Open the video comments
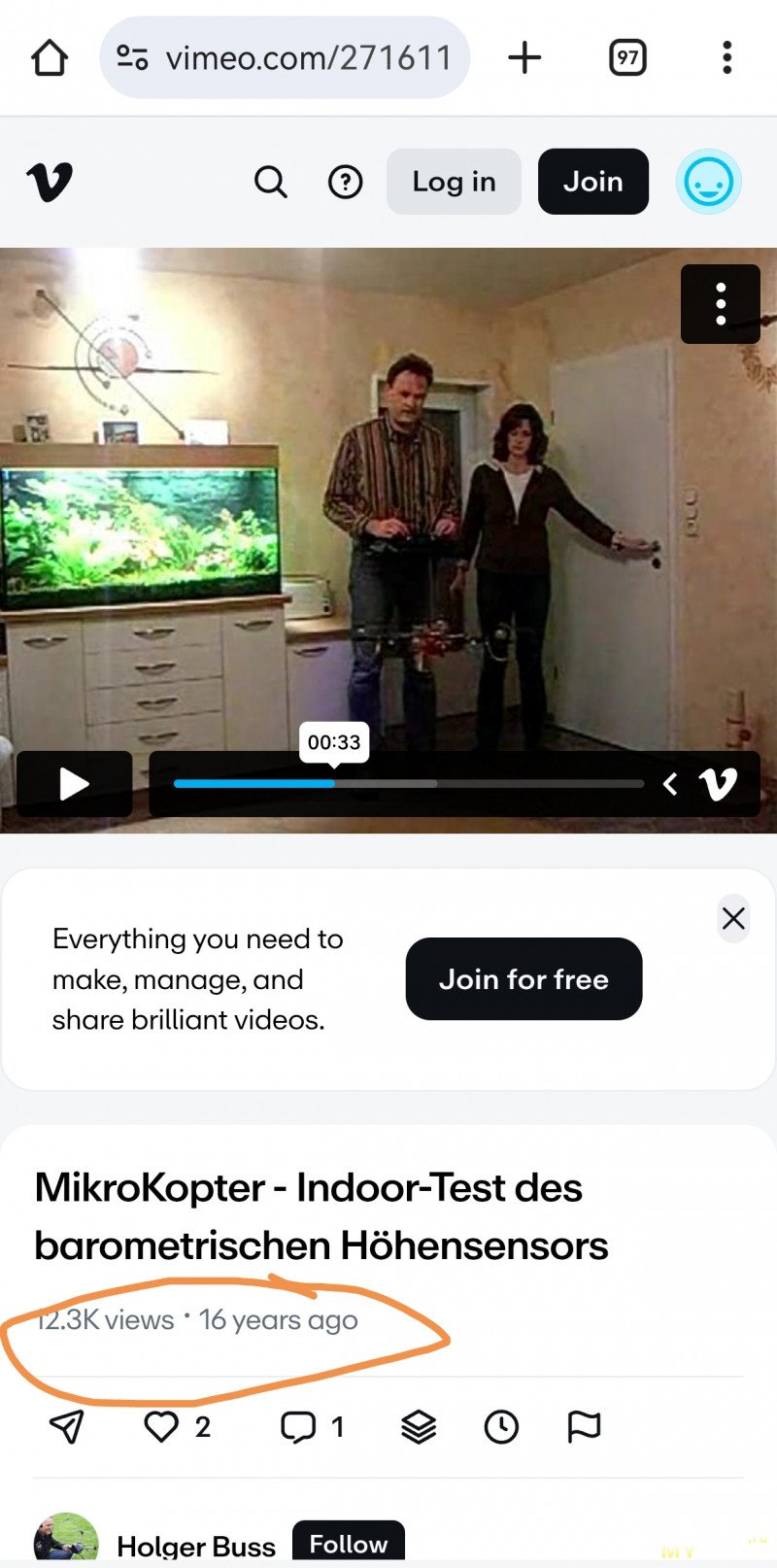Screen dimensions: 777x1568 tap(298, 1426)
